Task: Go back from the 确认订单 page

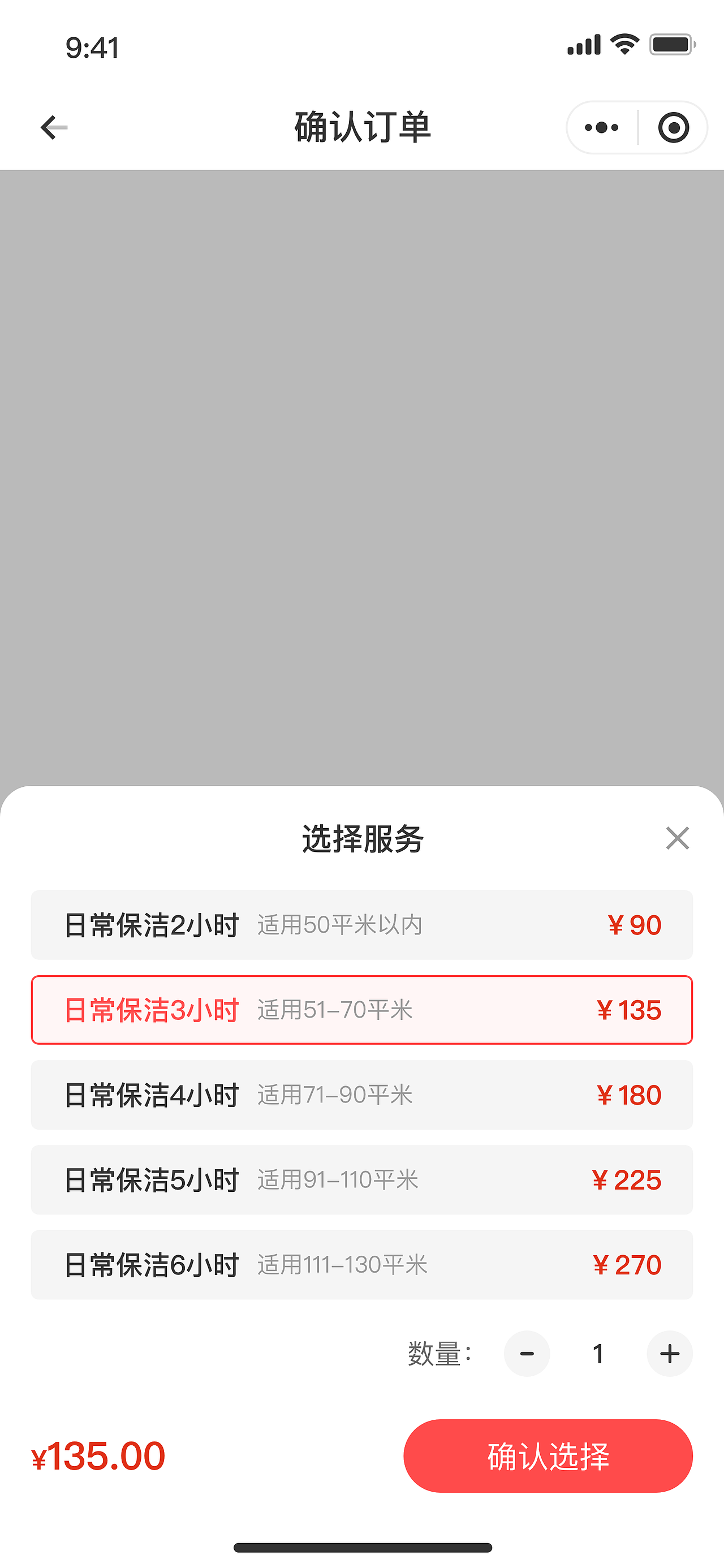Action: tap(54, 128)
